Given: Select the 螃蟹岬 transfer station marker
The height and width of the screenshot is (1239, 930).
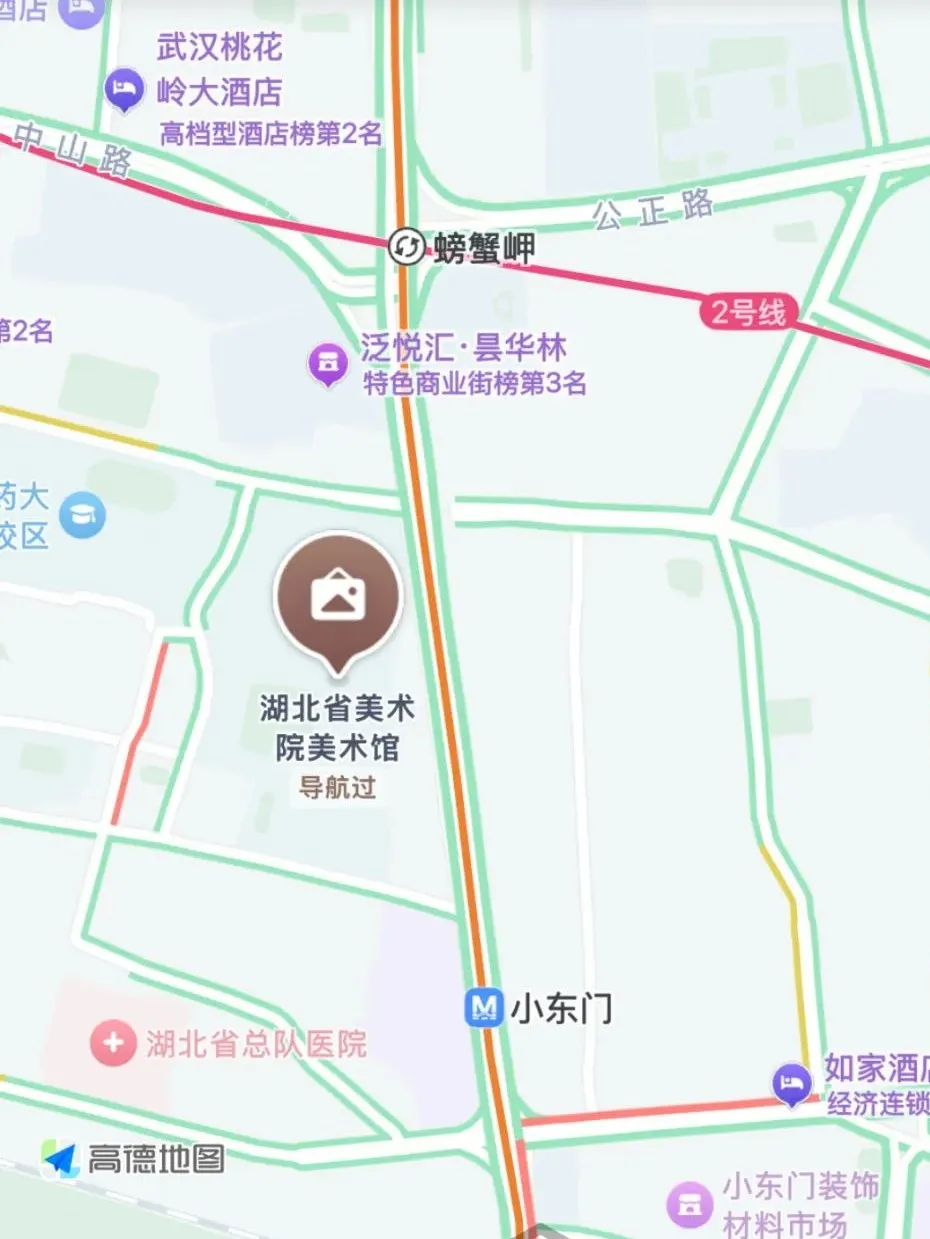Looking at the screenshot, I should pyautogui.click(x=407, y=246).
